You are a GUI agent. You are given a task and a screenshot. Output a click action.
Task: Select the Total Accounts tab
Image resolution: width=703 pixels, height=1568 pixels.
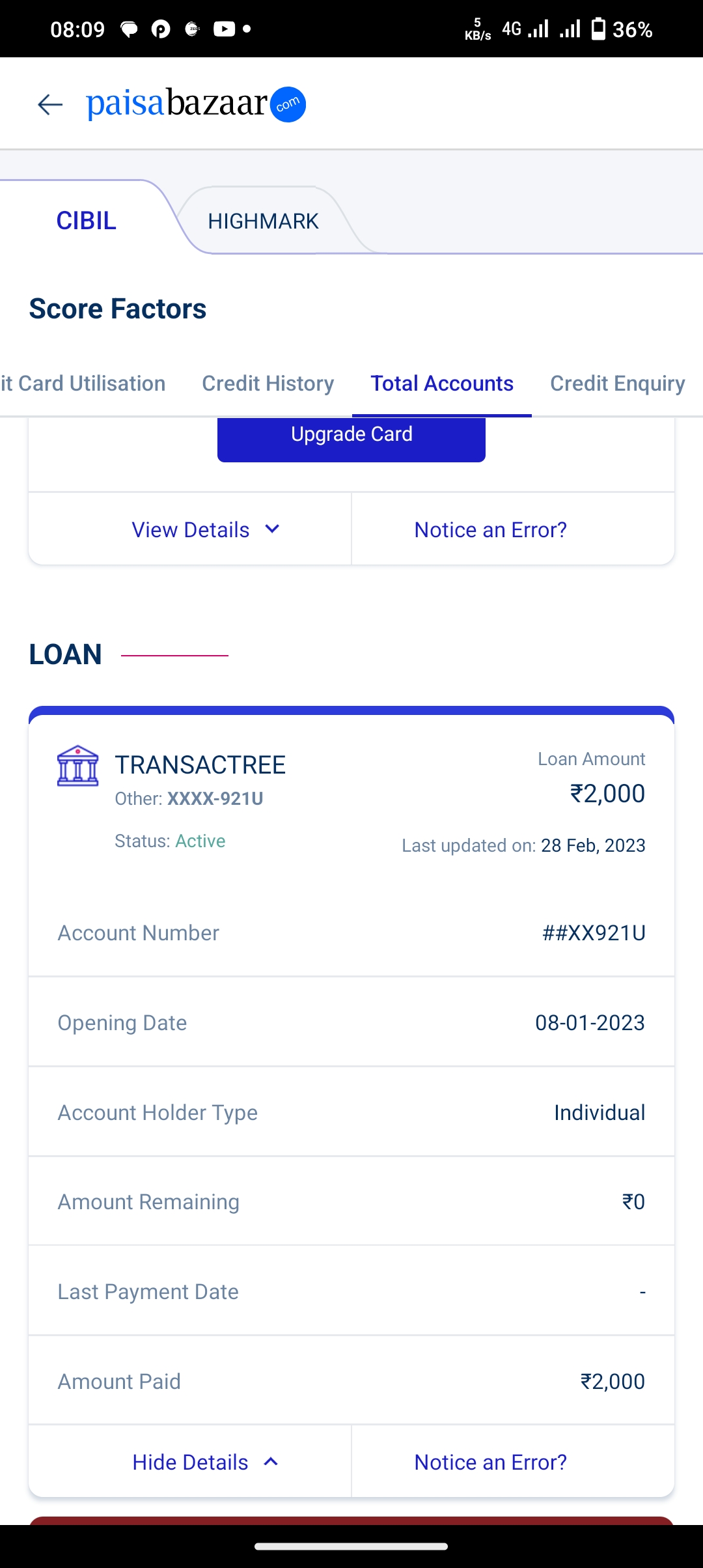coord(442,384)
